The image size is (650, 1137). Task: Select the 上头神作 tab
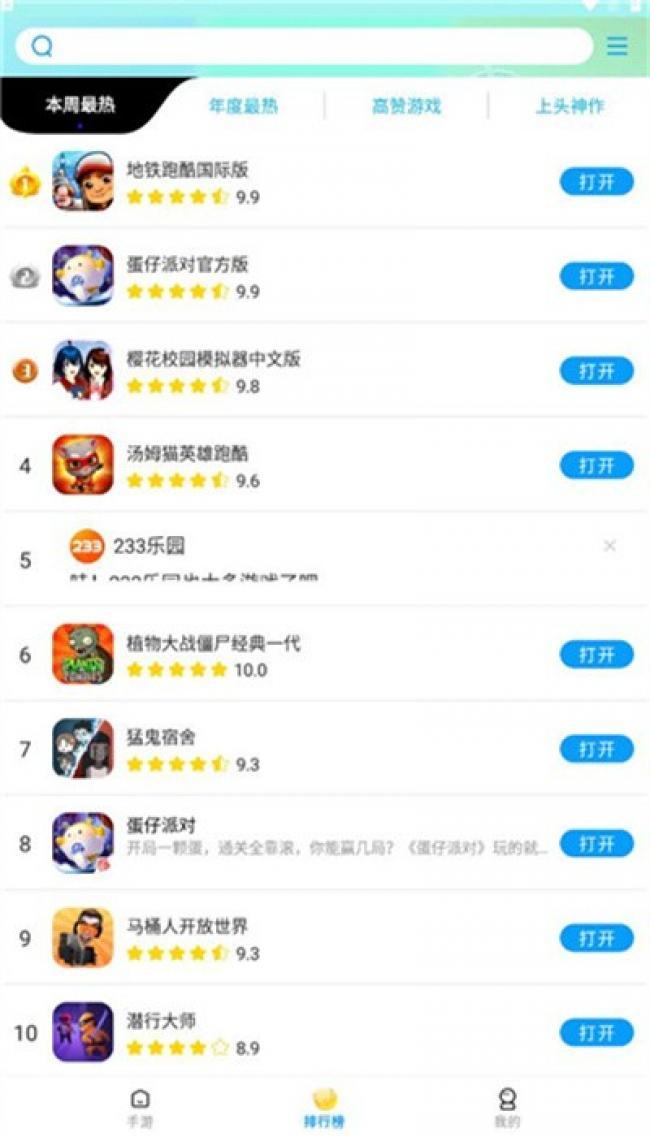(569, 106)
